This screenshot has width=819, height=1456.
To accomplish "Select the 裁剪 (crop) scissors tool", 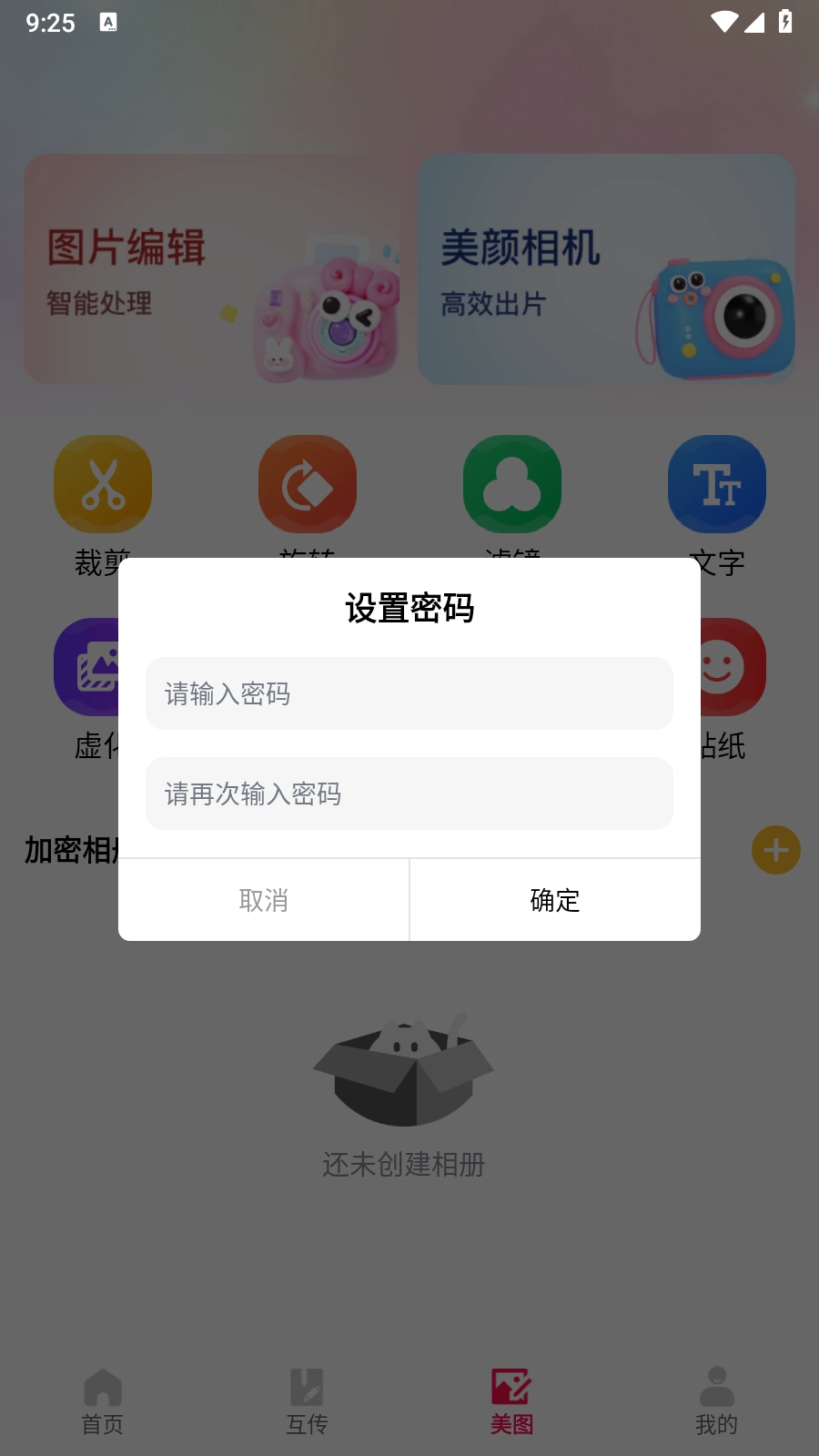I will [x=102, y=483].
